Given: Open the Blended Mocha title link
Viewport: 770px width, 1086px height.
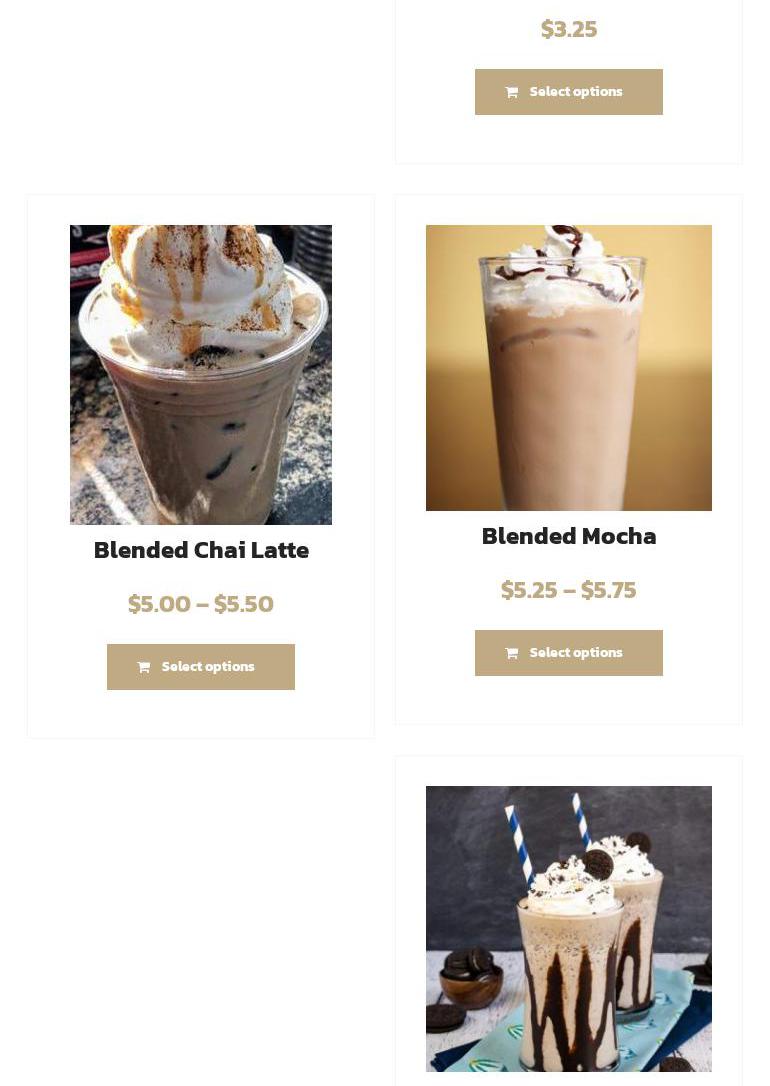Looking at the screenshot, I should 568,536.
